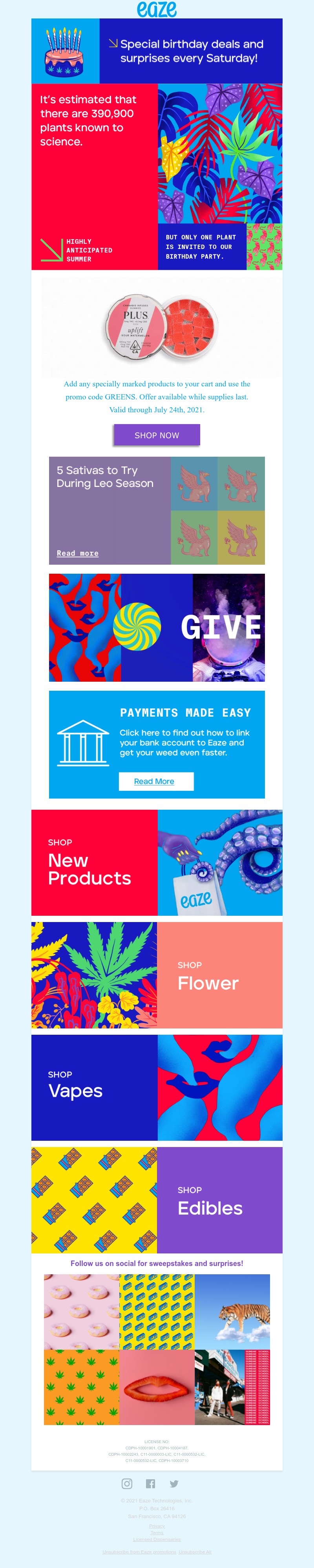314x1568 pixels.
Task: Open the Privacy link
Action: 156,1526
